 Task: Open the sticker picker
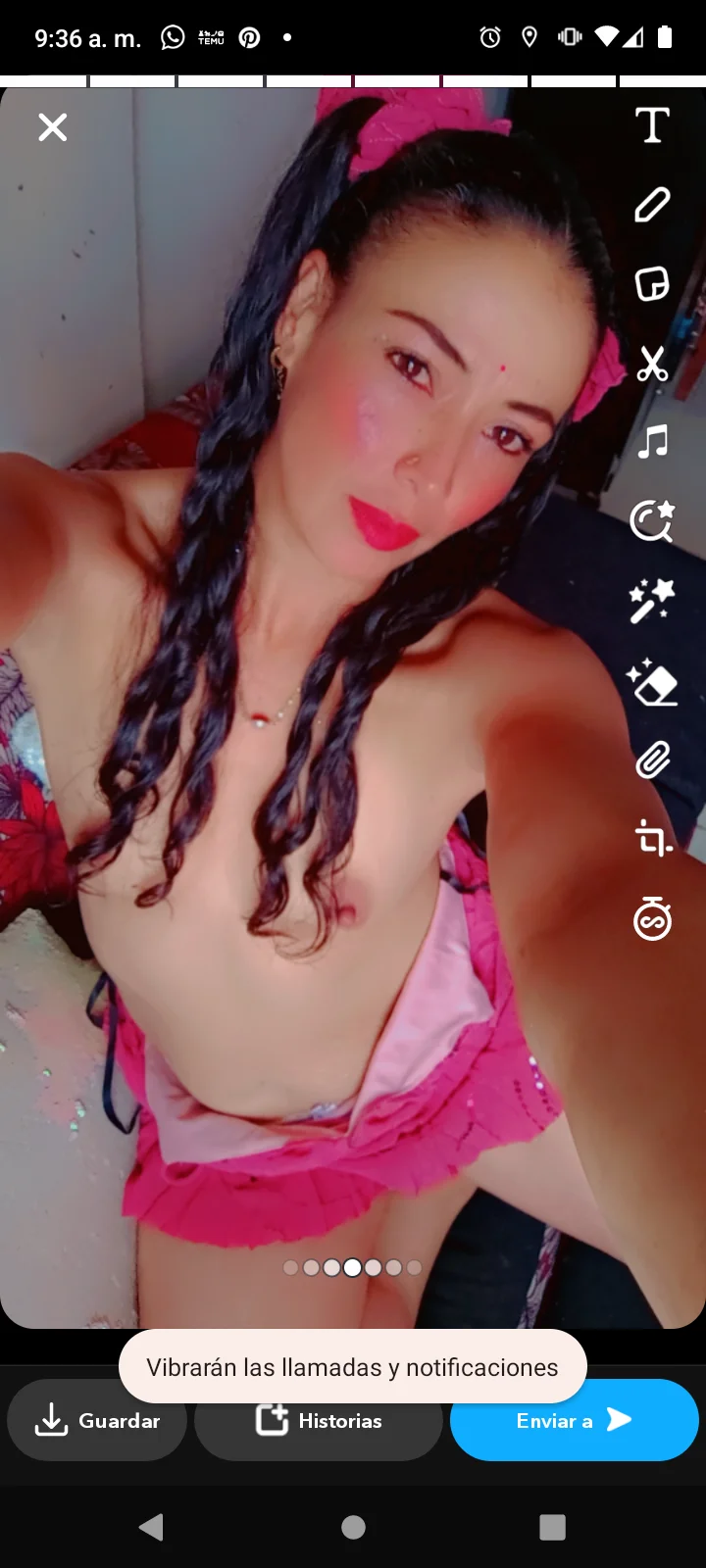(x=652, y=284)
